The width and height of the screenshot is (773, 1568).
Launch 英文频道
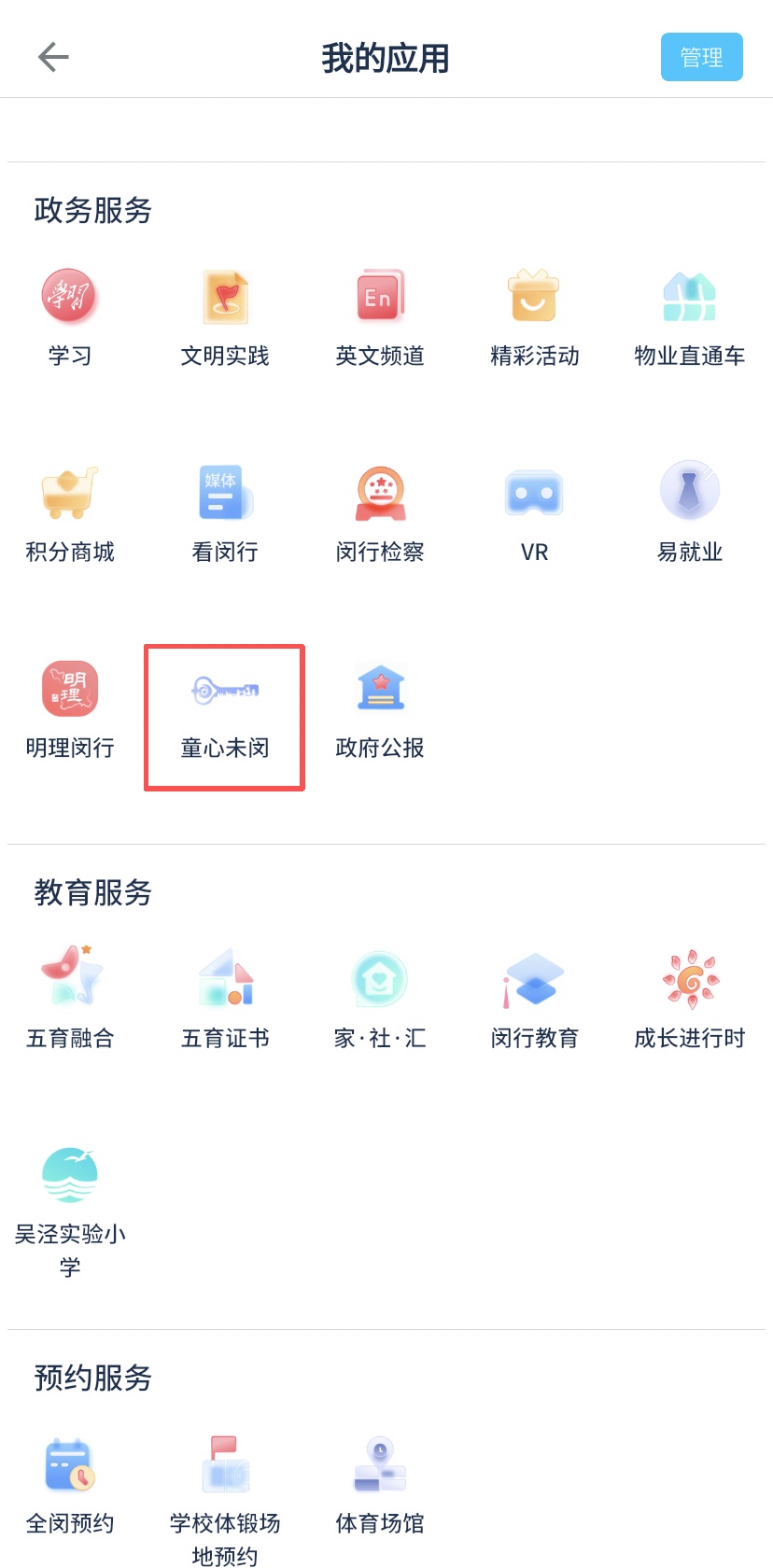(380, 318)
